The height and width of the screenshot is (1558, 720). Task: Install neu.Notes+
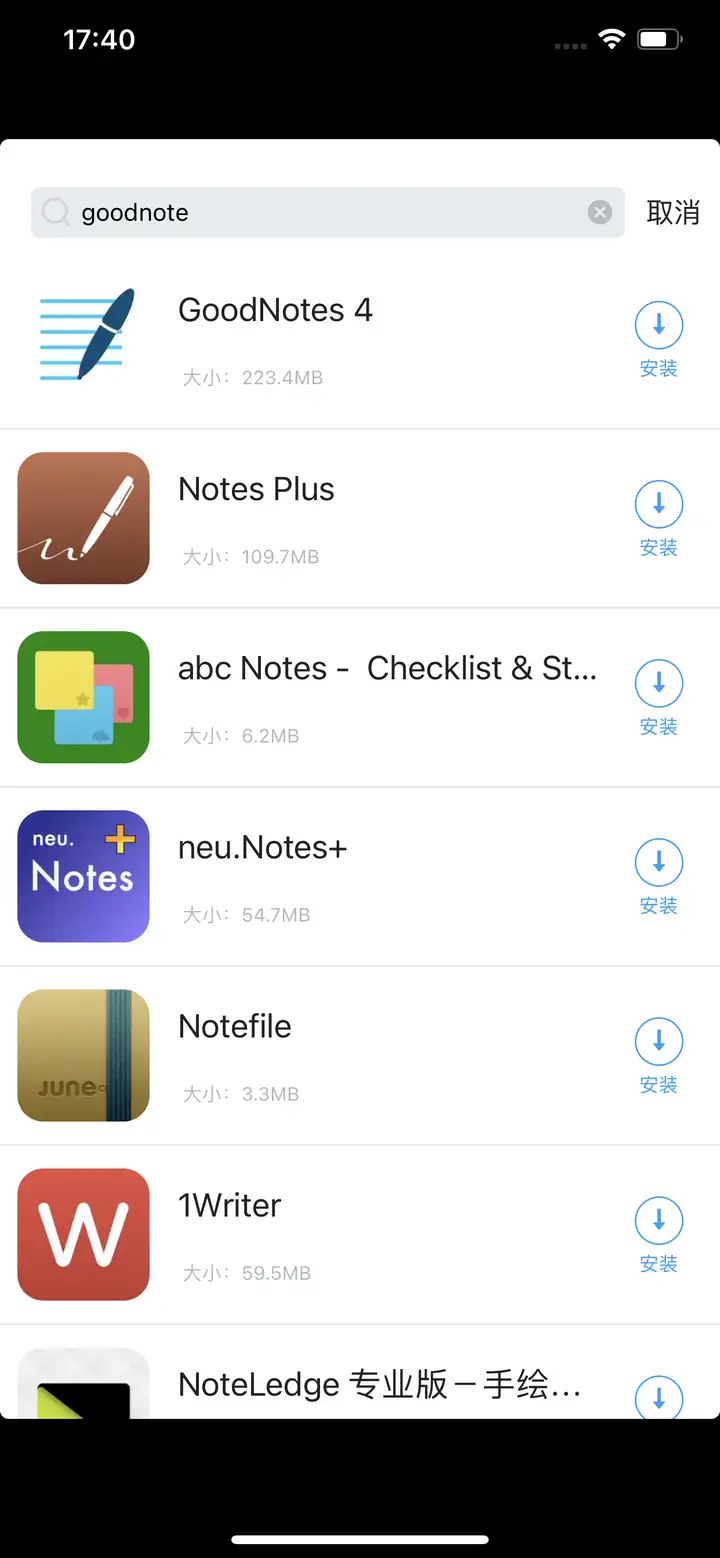(x=659, y=876)
